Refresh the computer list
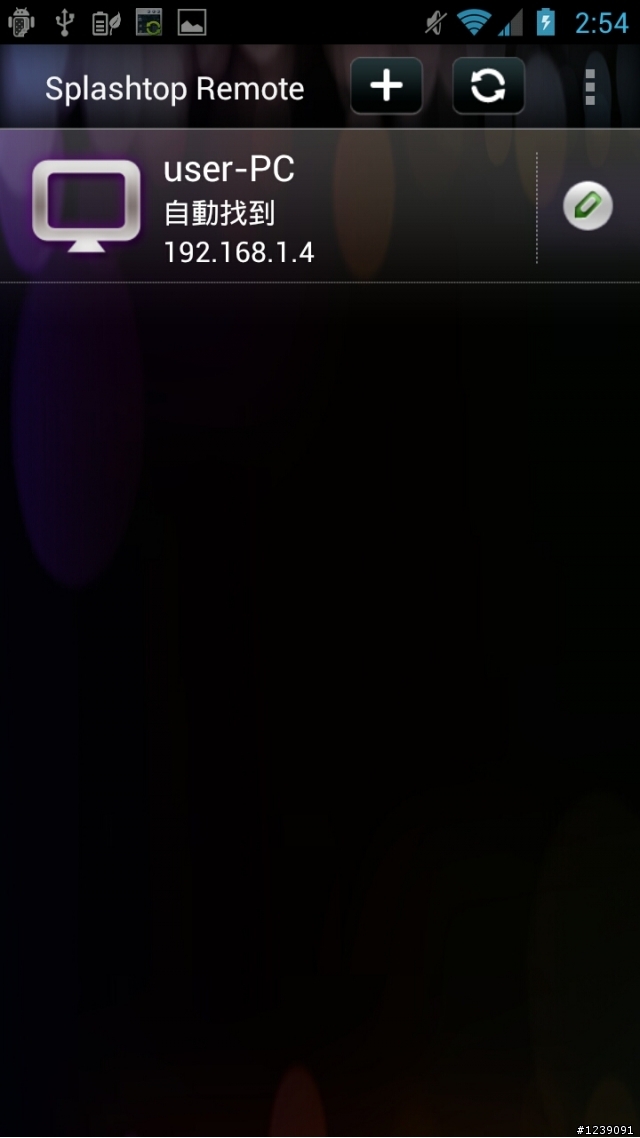 [x=488, y=86]
